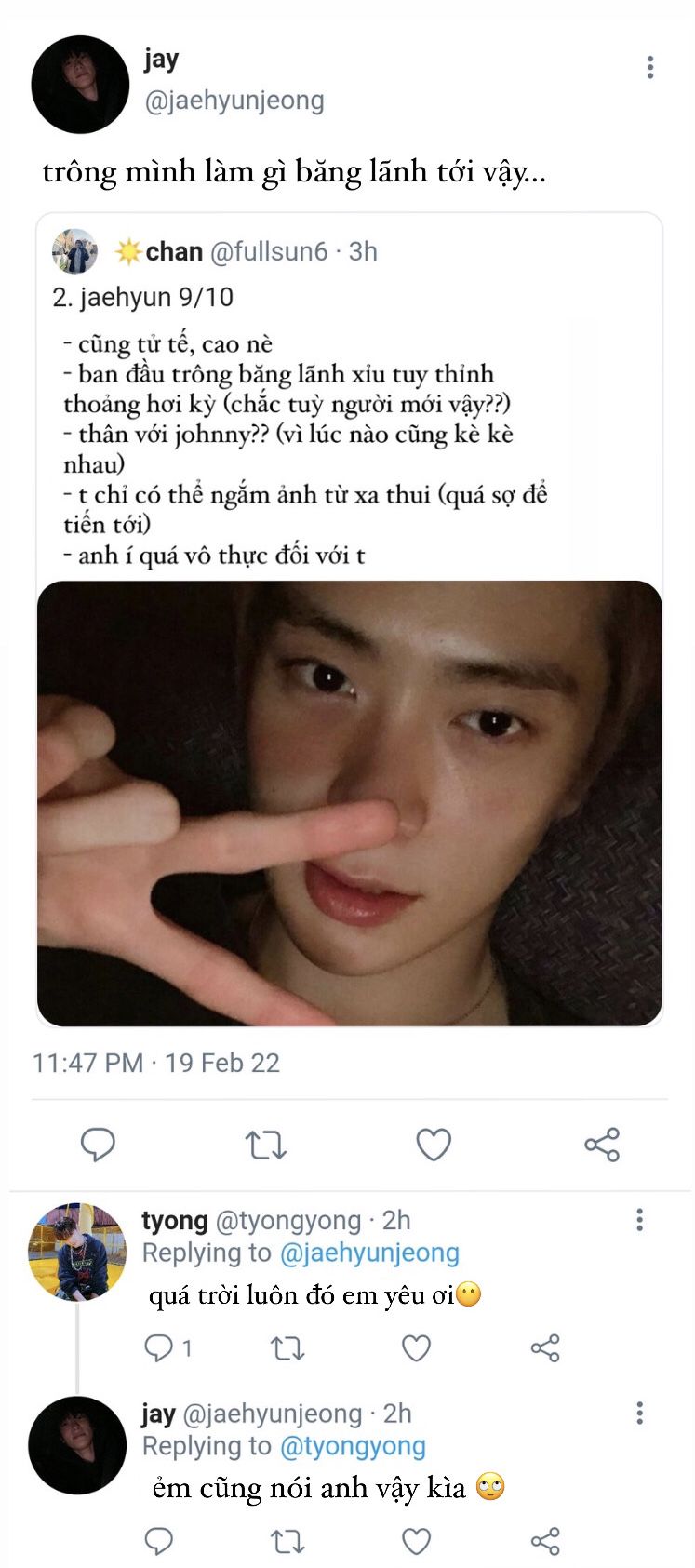Screen dimensions: 695x1568
Task: Tap the @jaehyunjeong mention in tyong's reply
Action: coord(369,1253)
